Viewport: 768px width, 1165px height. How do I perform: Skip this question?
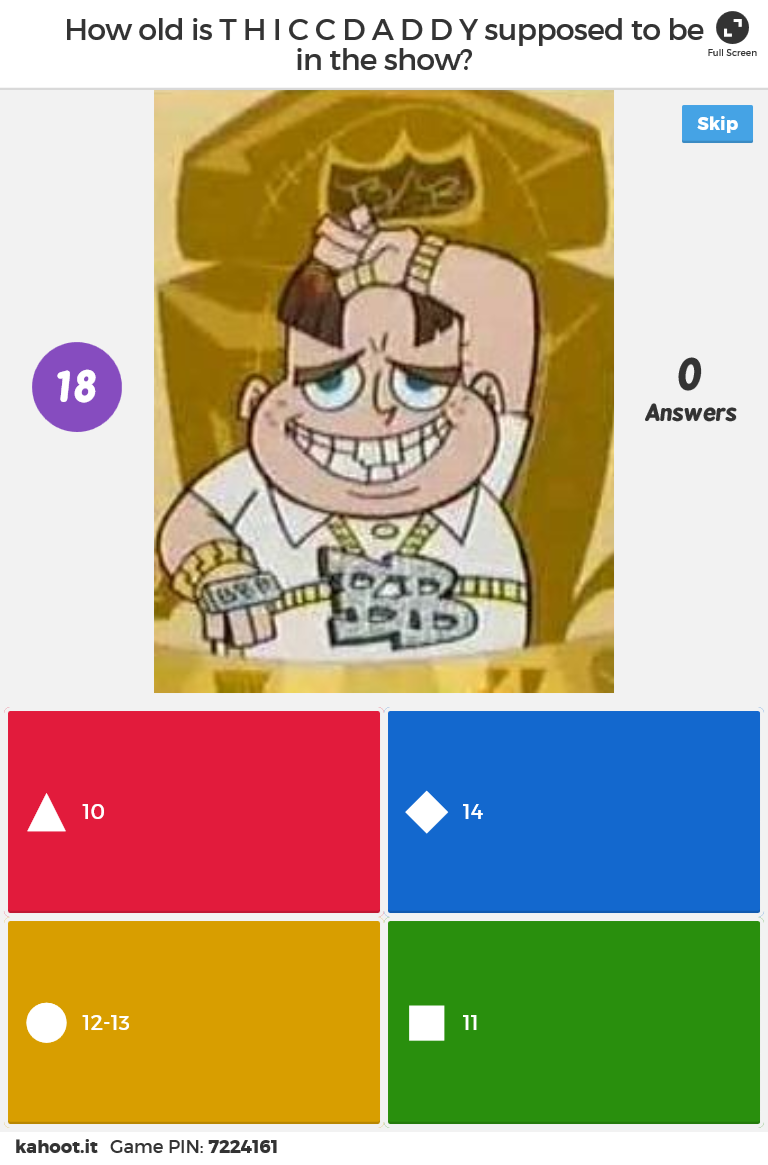[717, 123]
